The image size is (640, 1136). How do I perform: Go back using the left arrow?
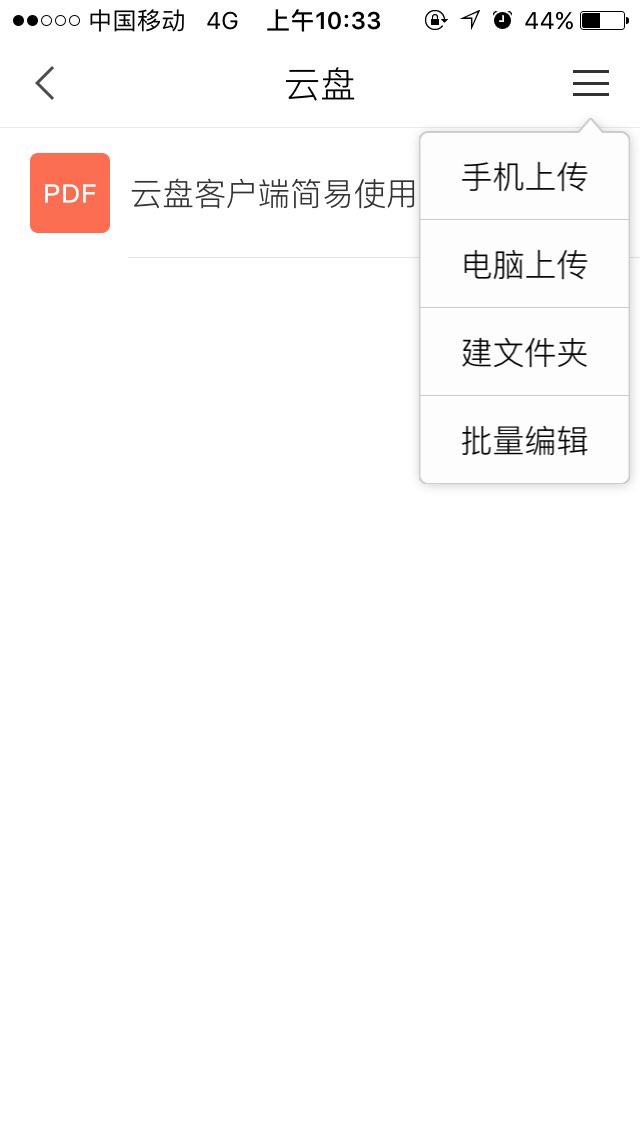45,83
